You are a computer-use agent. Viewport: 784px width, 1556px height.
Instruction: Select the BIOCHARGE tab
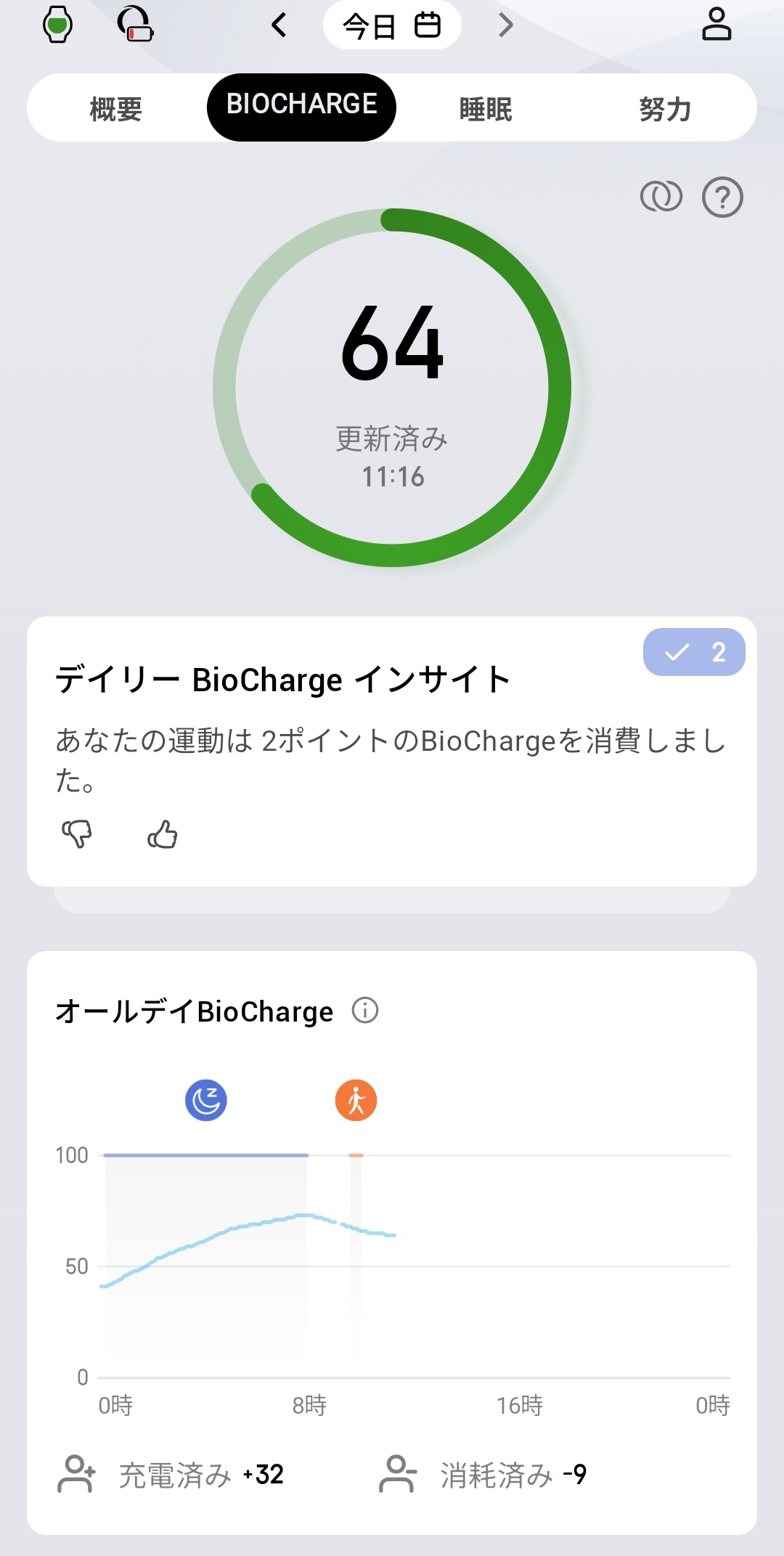coord(301,107)
